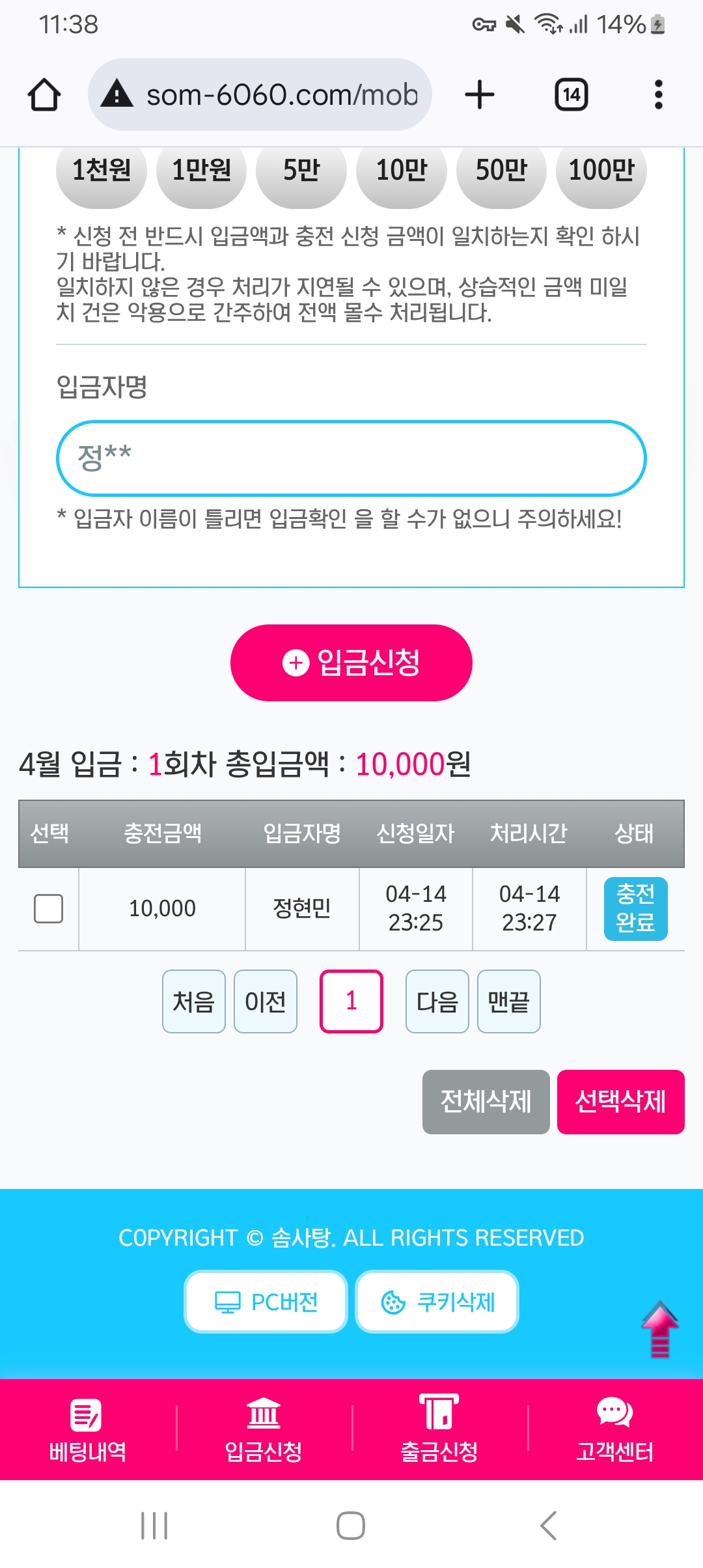Open the 베팅내역 tab

pyautogui.click(x=88, y=1429)
